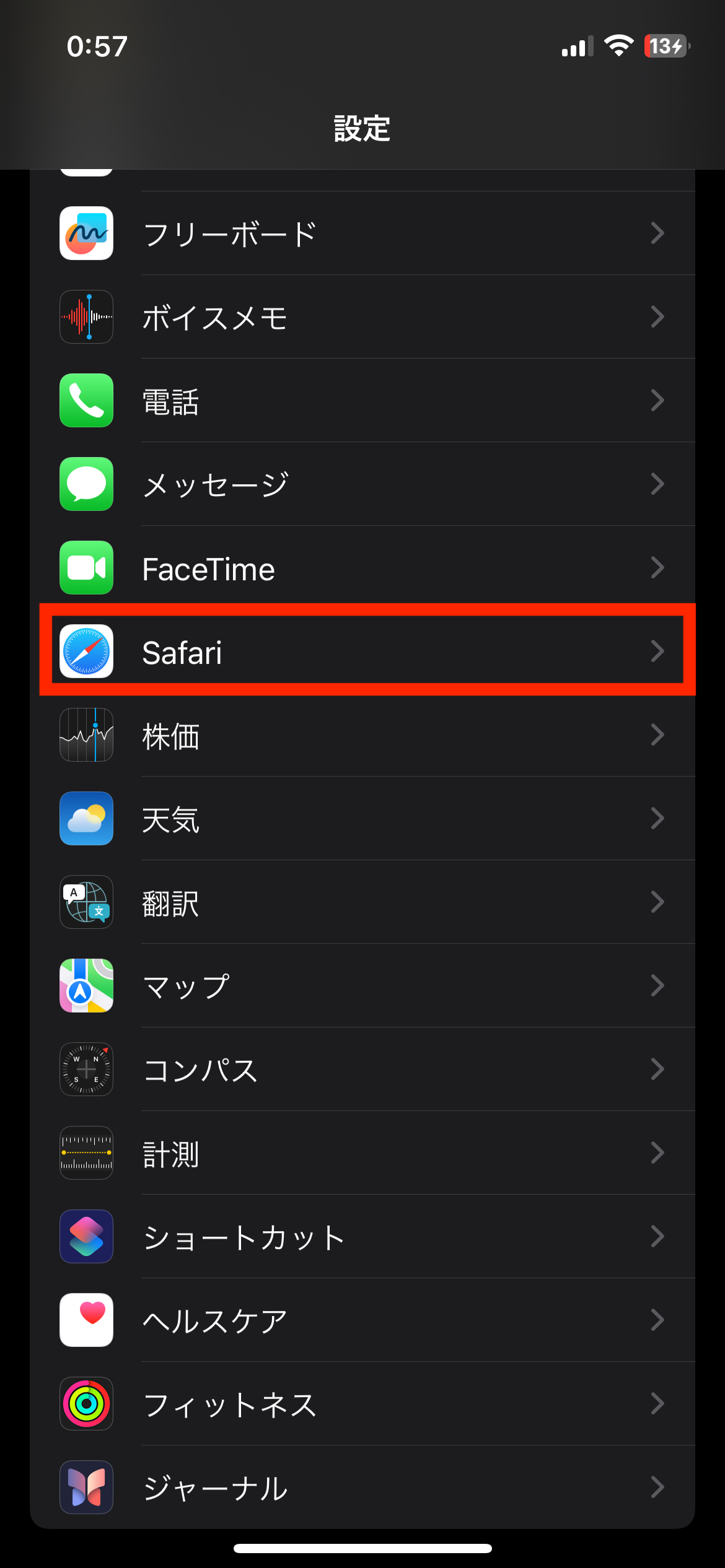Open Safari settings
The image size is (725, 1568).
[x=362, y=651]
